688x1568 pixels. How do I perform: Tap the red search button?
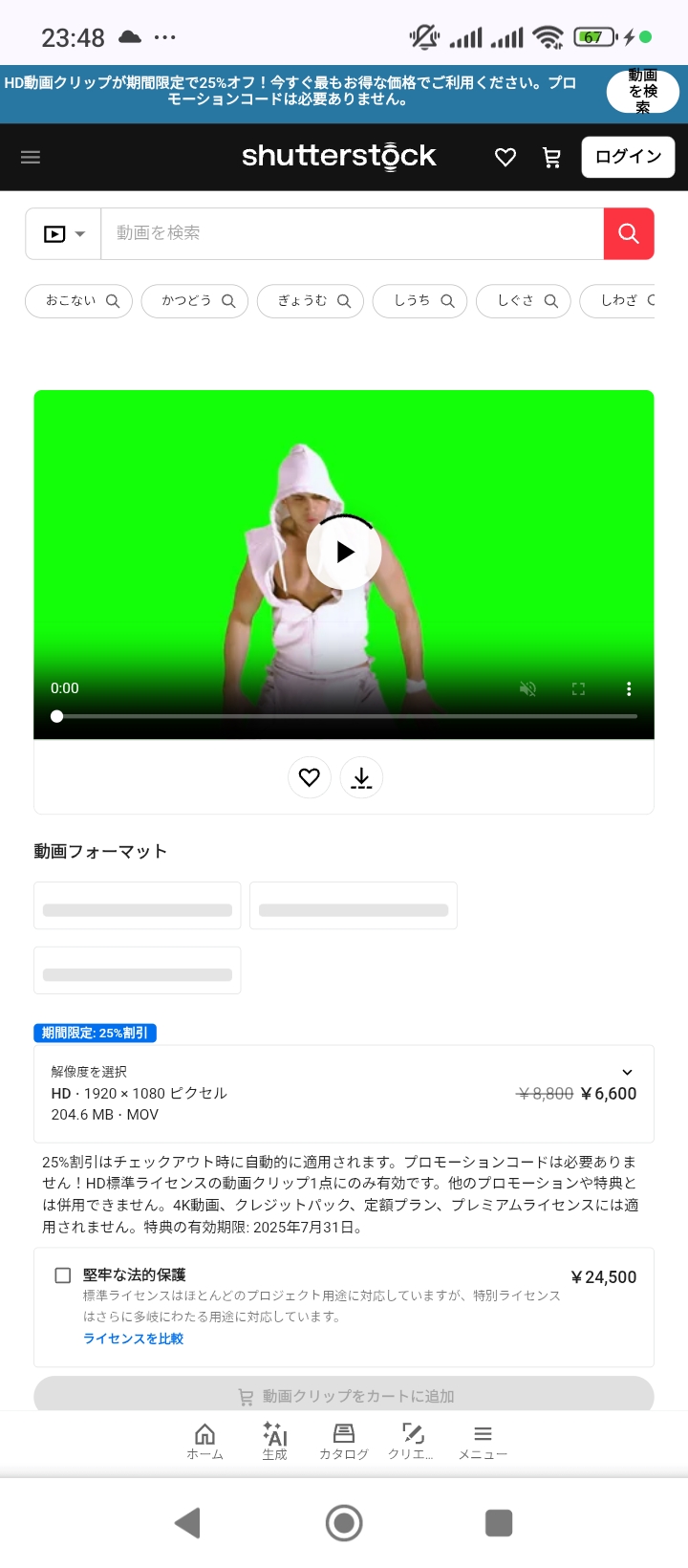(629, 233)
